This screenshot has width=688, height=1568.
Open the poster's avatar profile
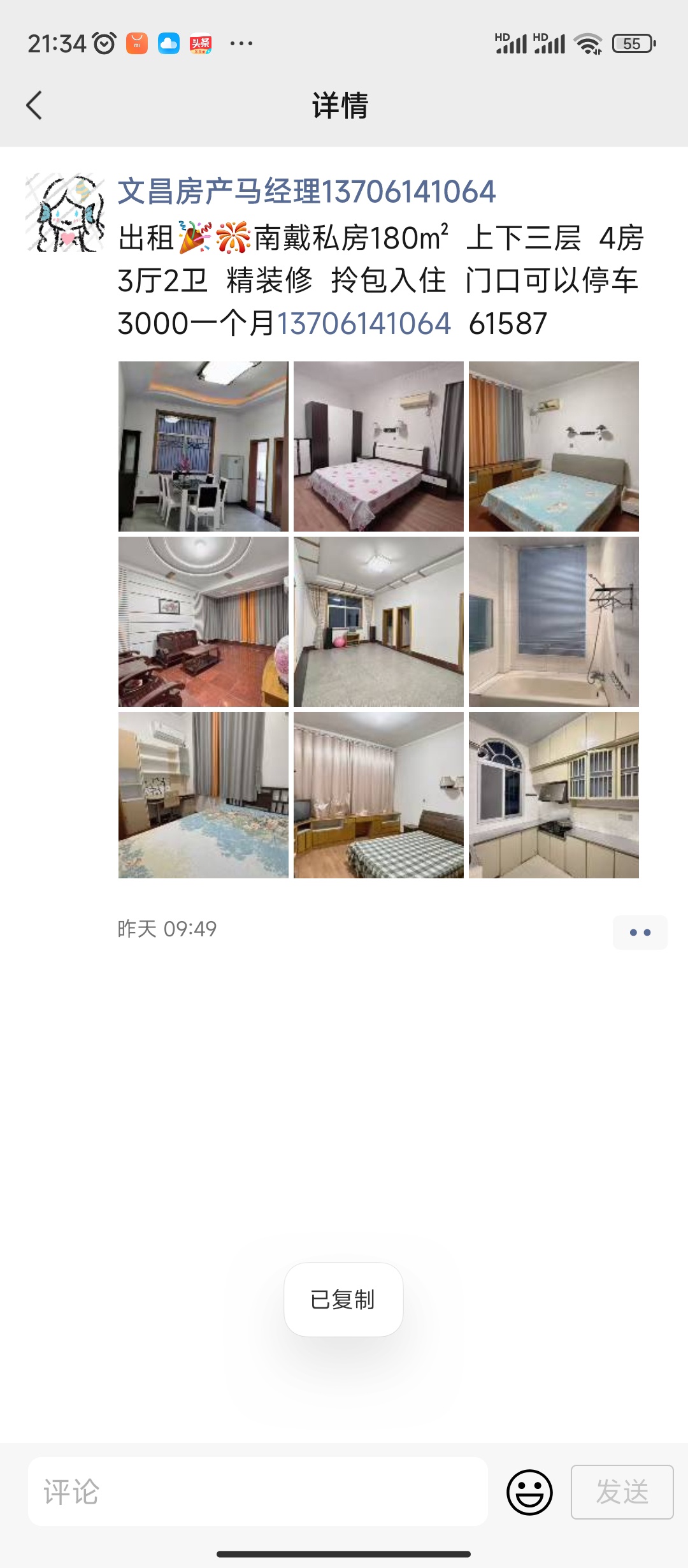(65, 212)
